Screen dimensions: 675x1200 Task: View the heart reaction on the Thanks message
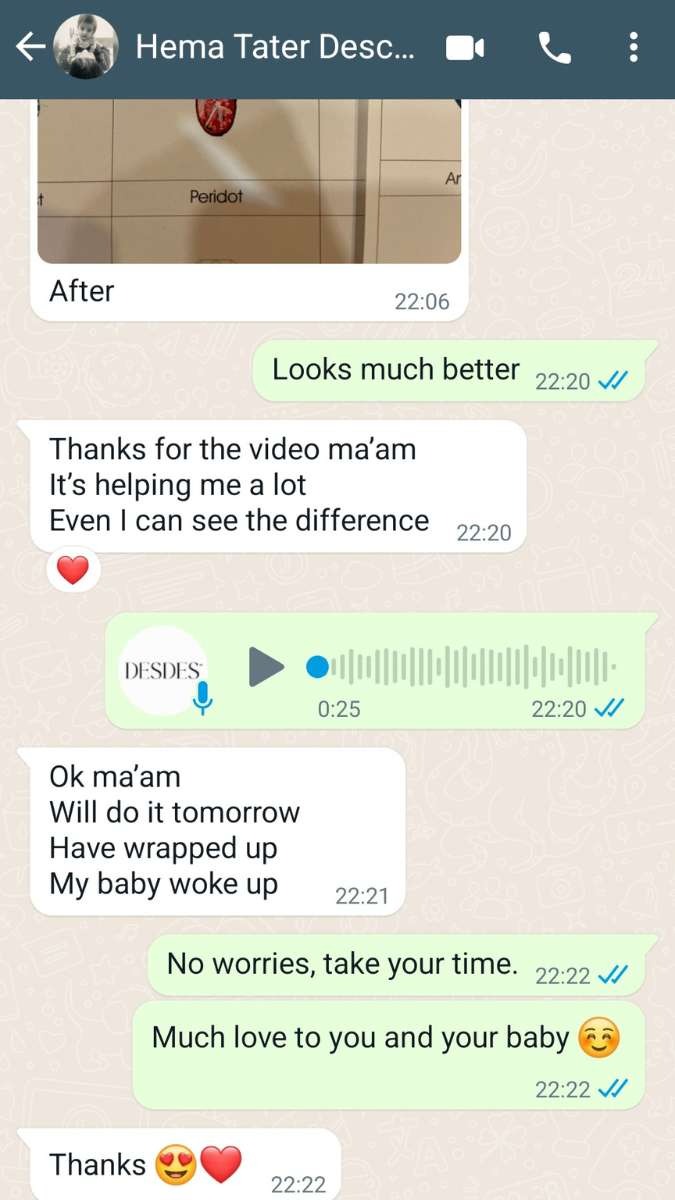tap(74, 571)
